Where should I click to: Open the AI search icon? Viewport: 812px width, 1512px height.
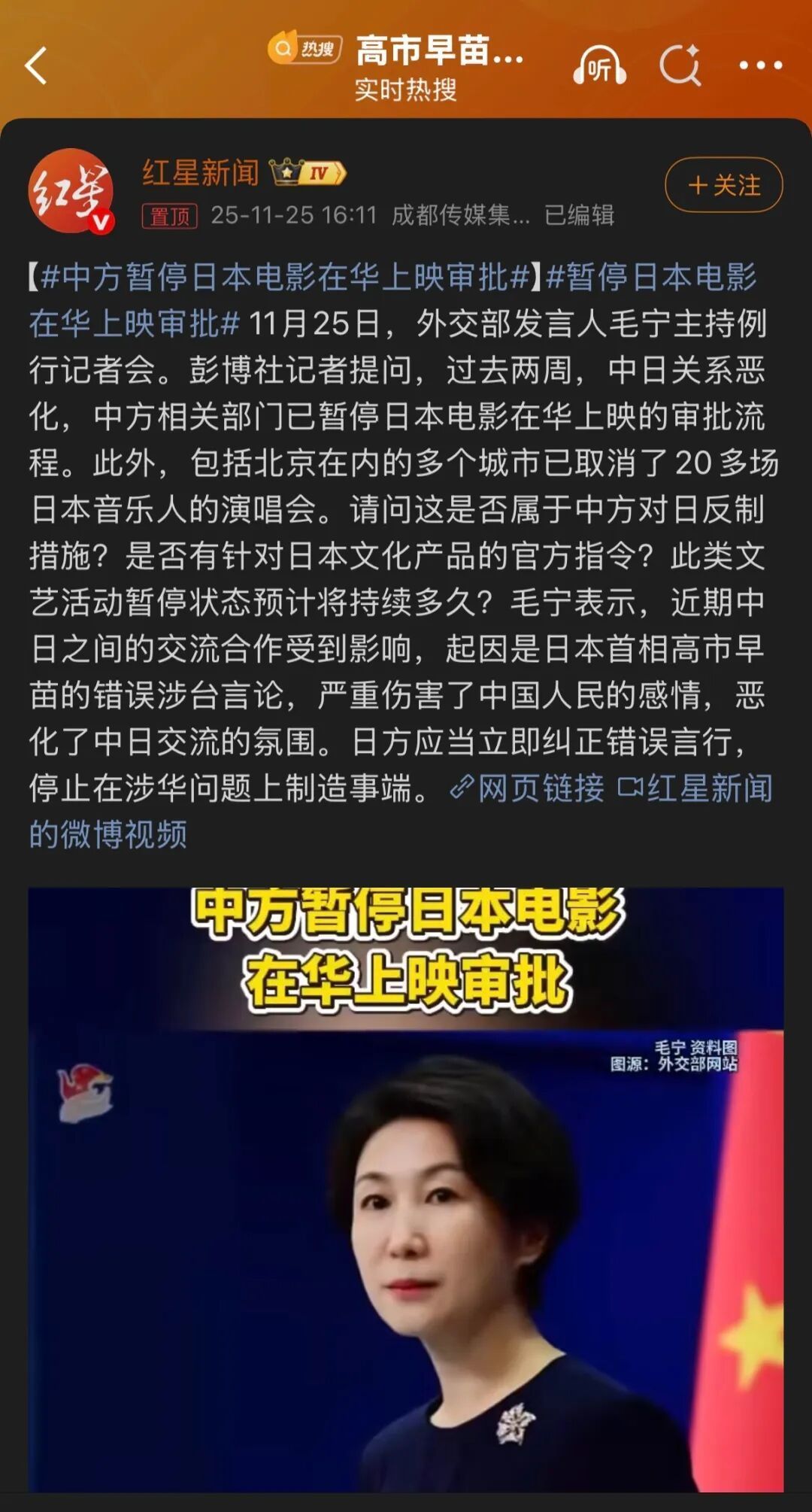click(x=680, y=65)
